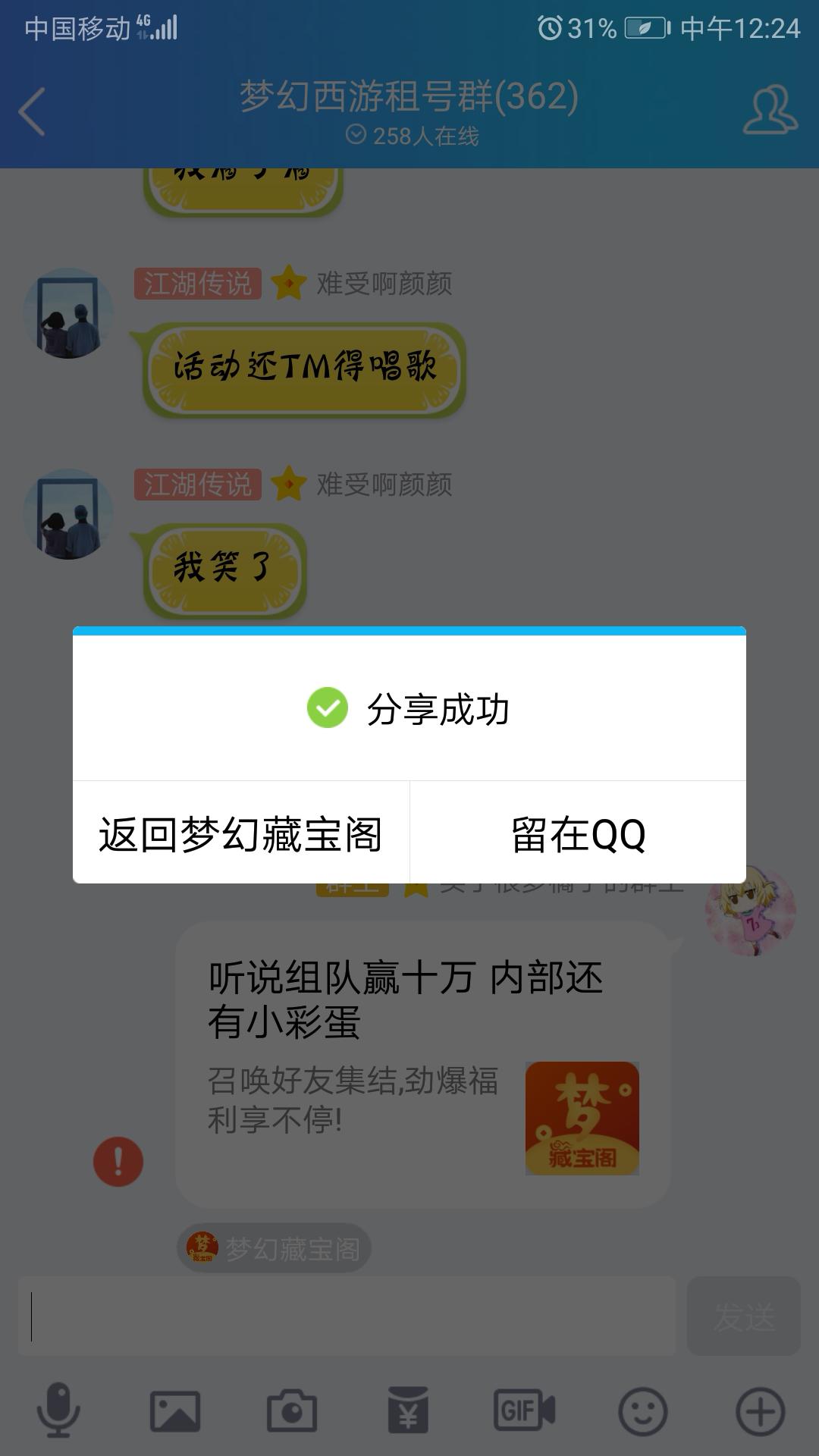Open avatar of 难受啊颜颜 above 我笑了
This screenshot has height=1456, width=819.
coord(68,514)
